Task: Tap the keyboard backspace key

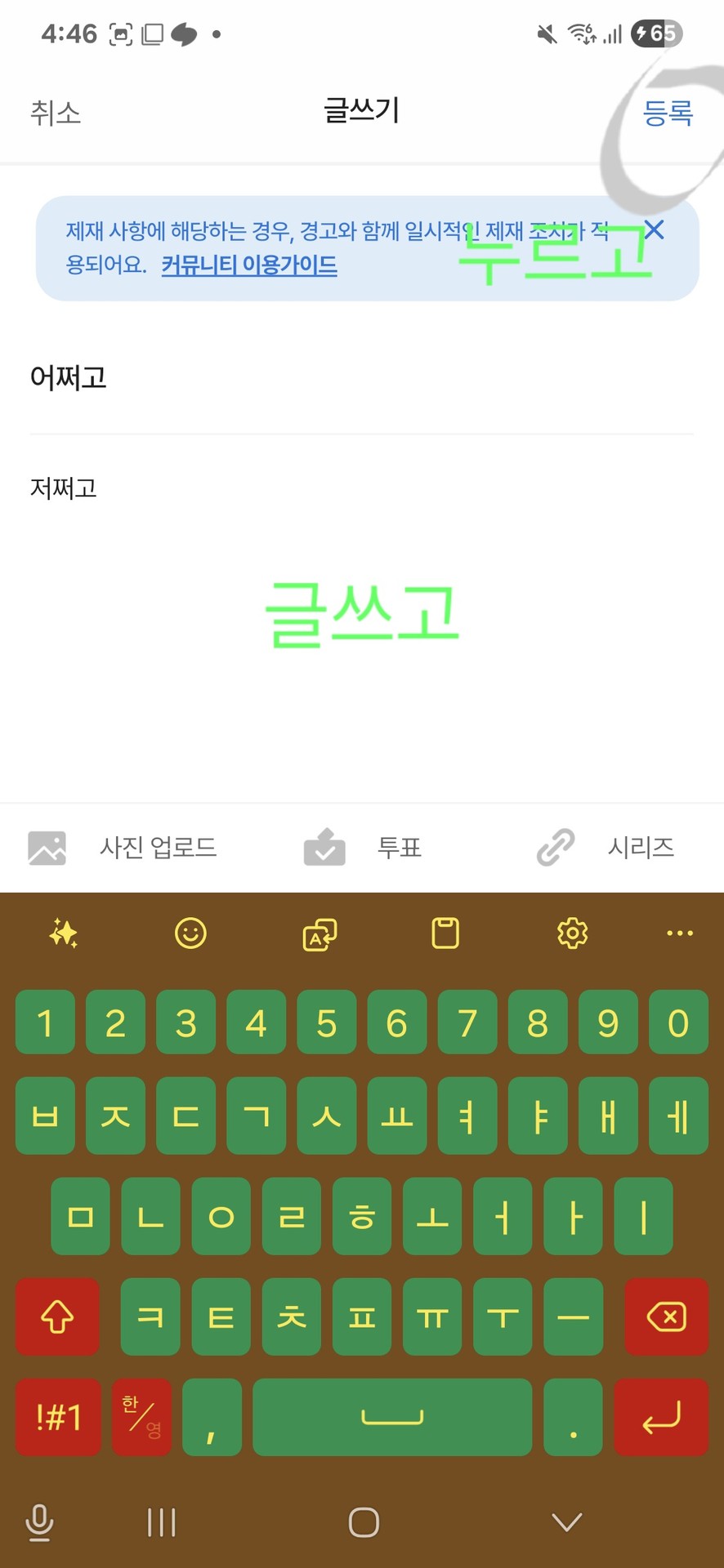Action: (666, 1316)
